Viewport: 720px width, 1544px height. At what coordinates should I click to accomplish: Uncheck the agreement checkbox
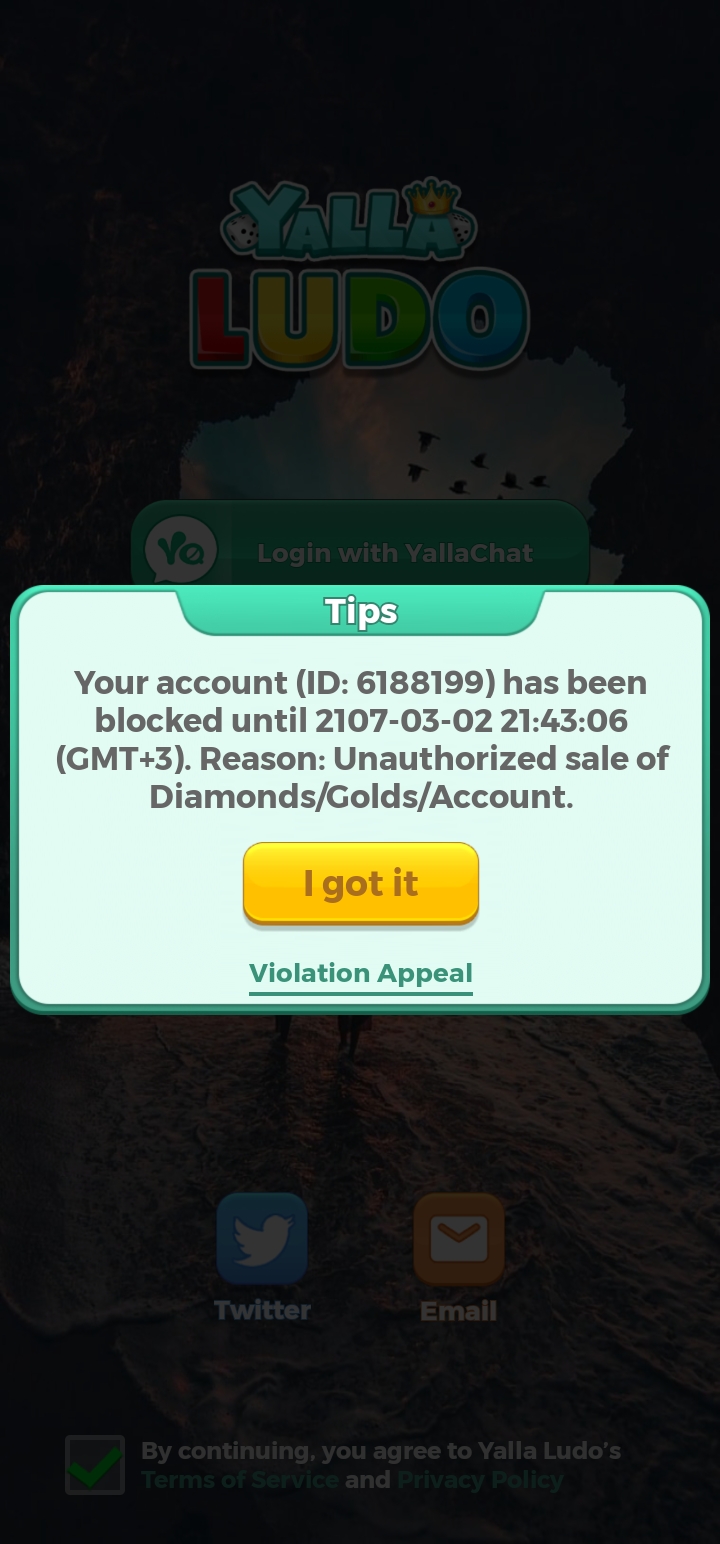tap(95, 1465)
